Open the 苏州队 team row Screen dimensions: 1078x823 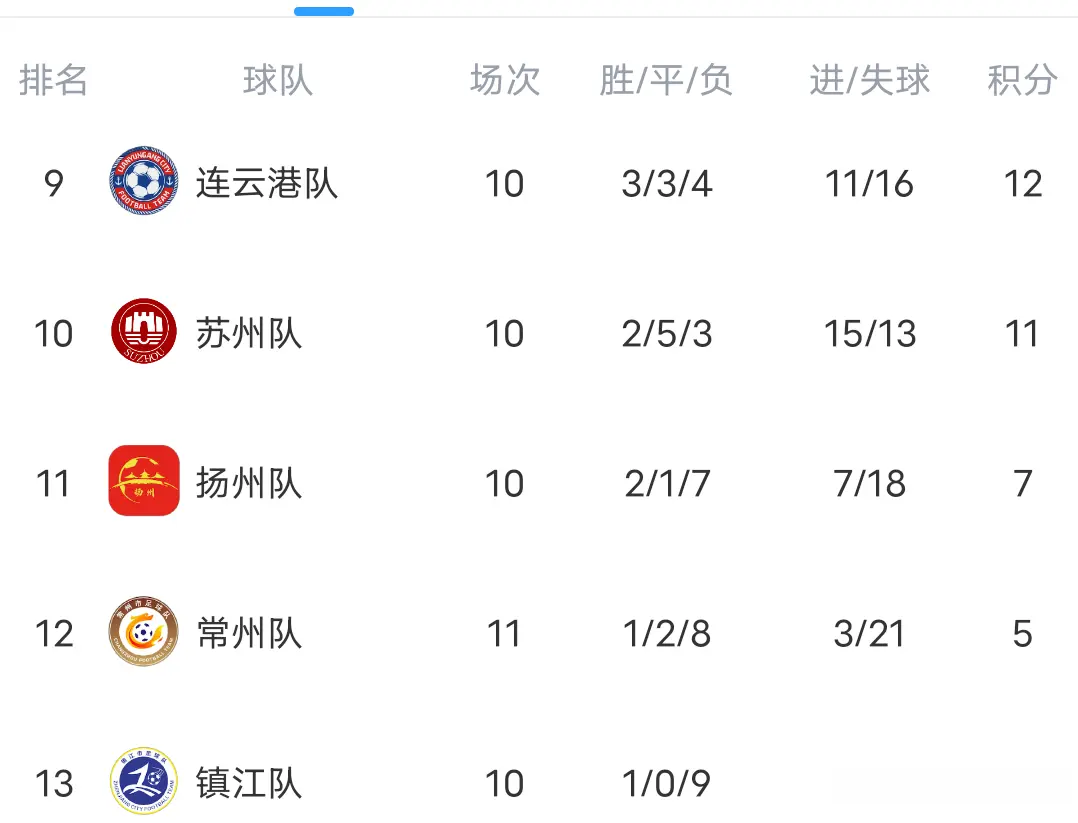[x=248, y=334]
